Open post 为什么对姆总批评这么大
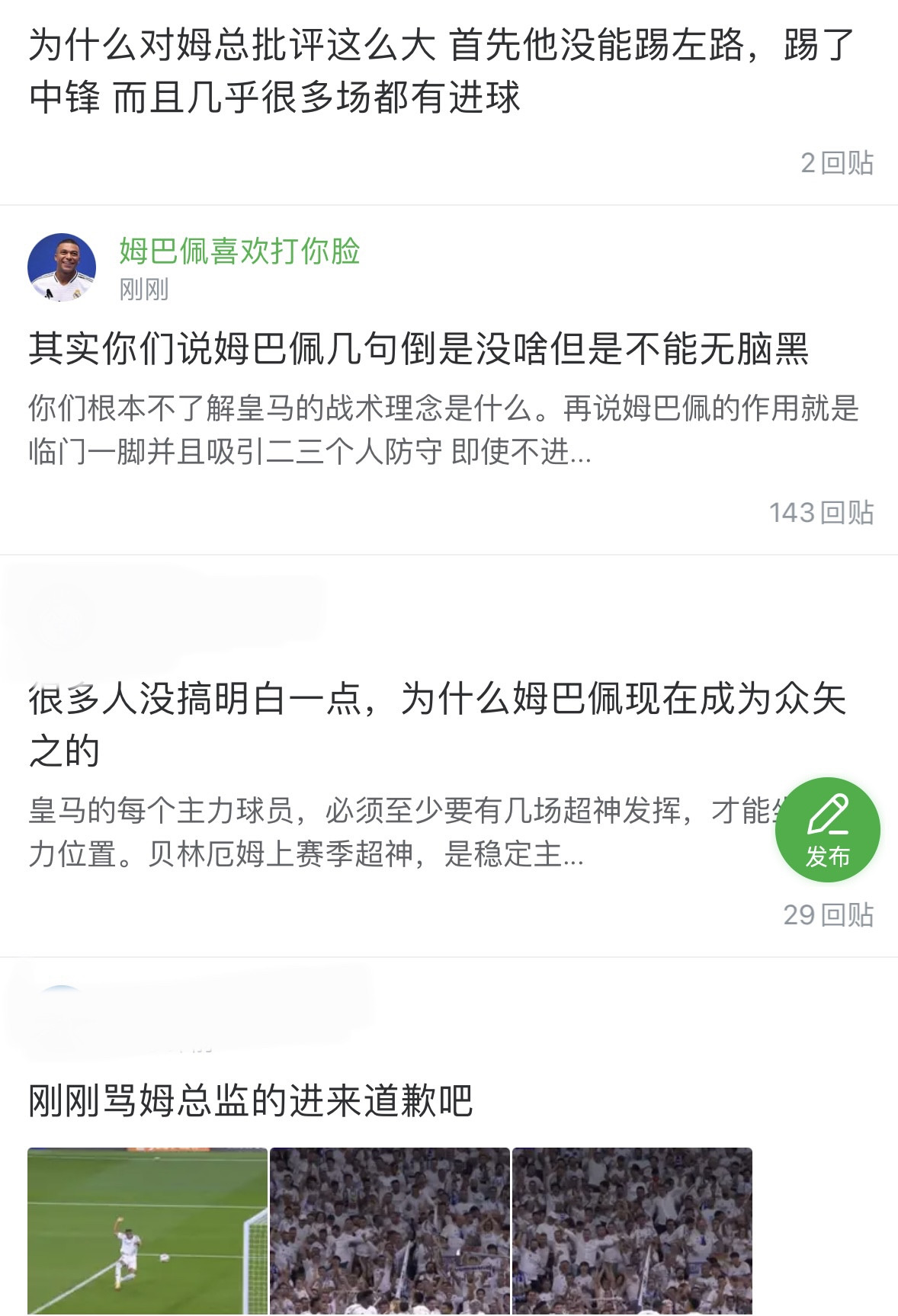This screenshot has width=898, height=1316. pos(442,71)
